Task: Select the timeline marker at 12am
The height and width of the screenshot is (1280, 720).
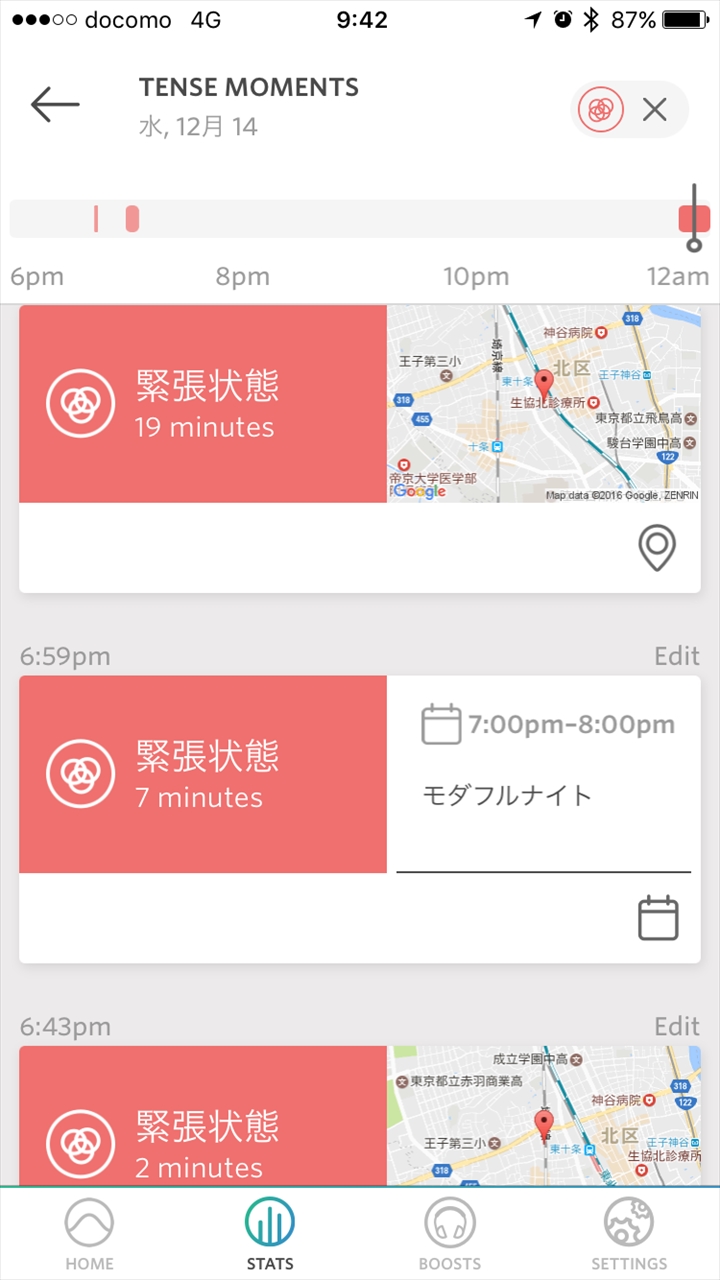Action: tap(694, 219)
